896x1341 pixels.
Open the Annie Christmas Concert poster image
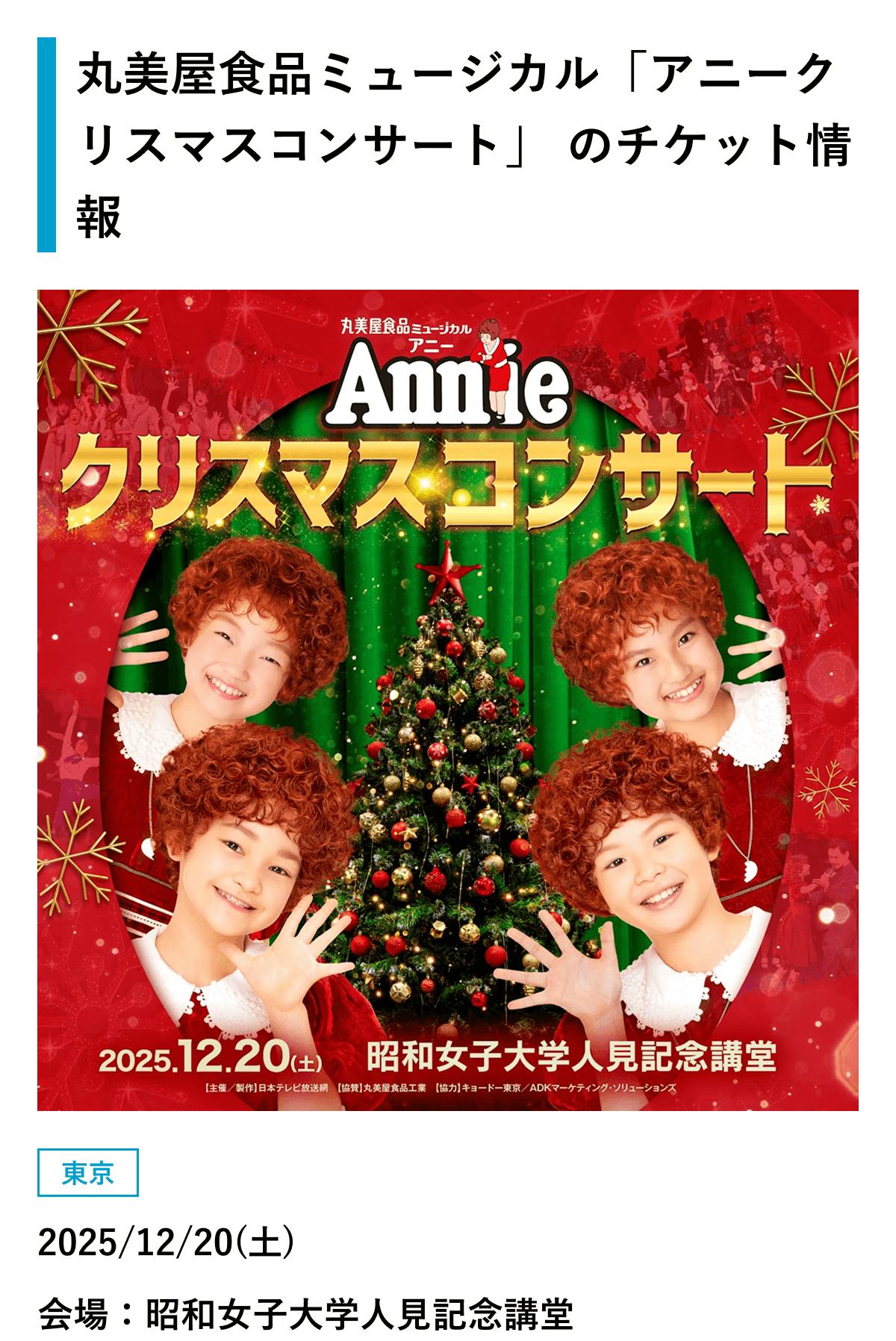coord(448,700)
